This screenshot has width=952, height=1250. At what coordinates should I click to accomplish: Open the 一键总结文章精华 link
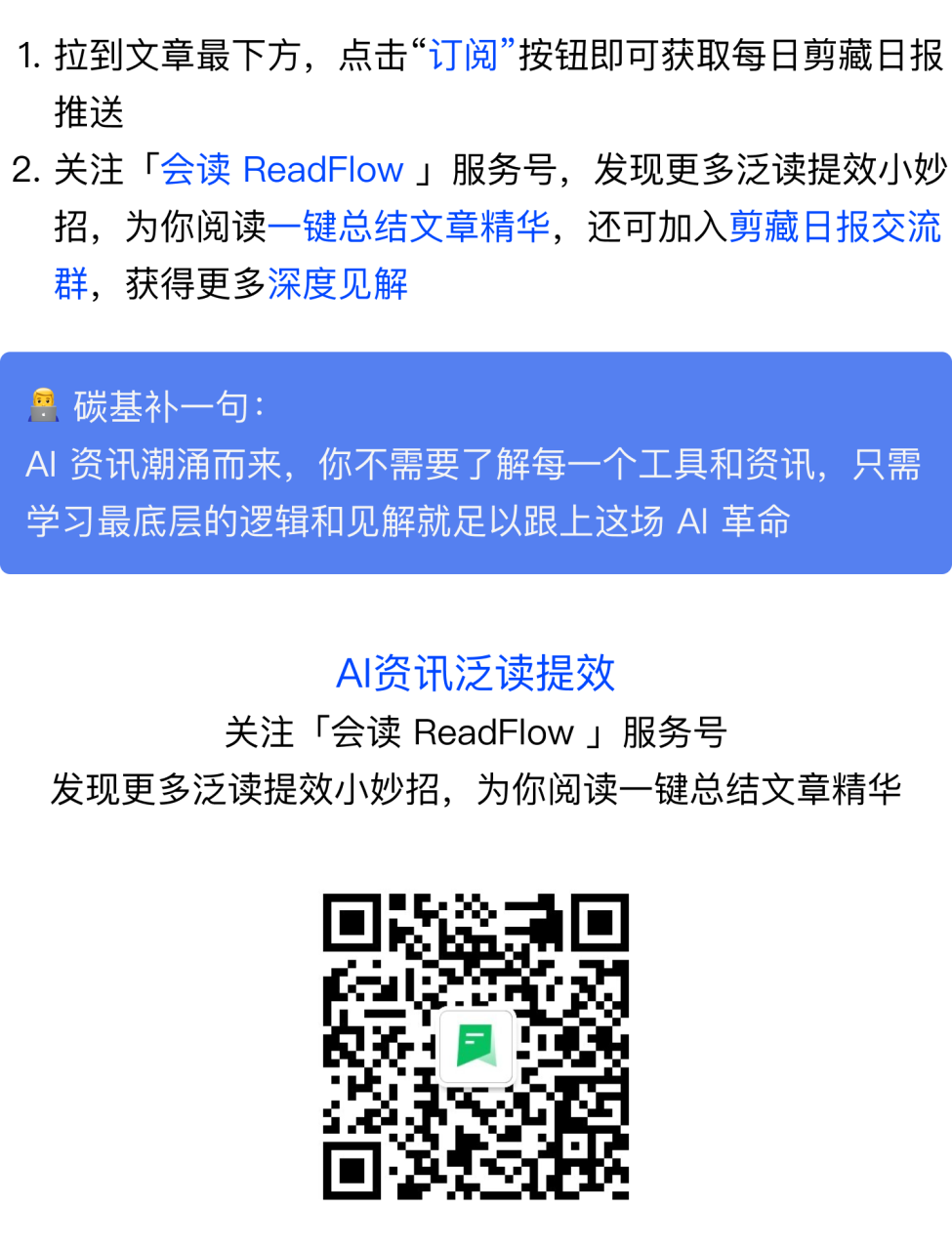(x=409, y=228)
